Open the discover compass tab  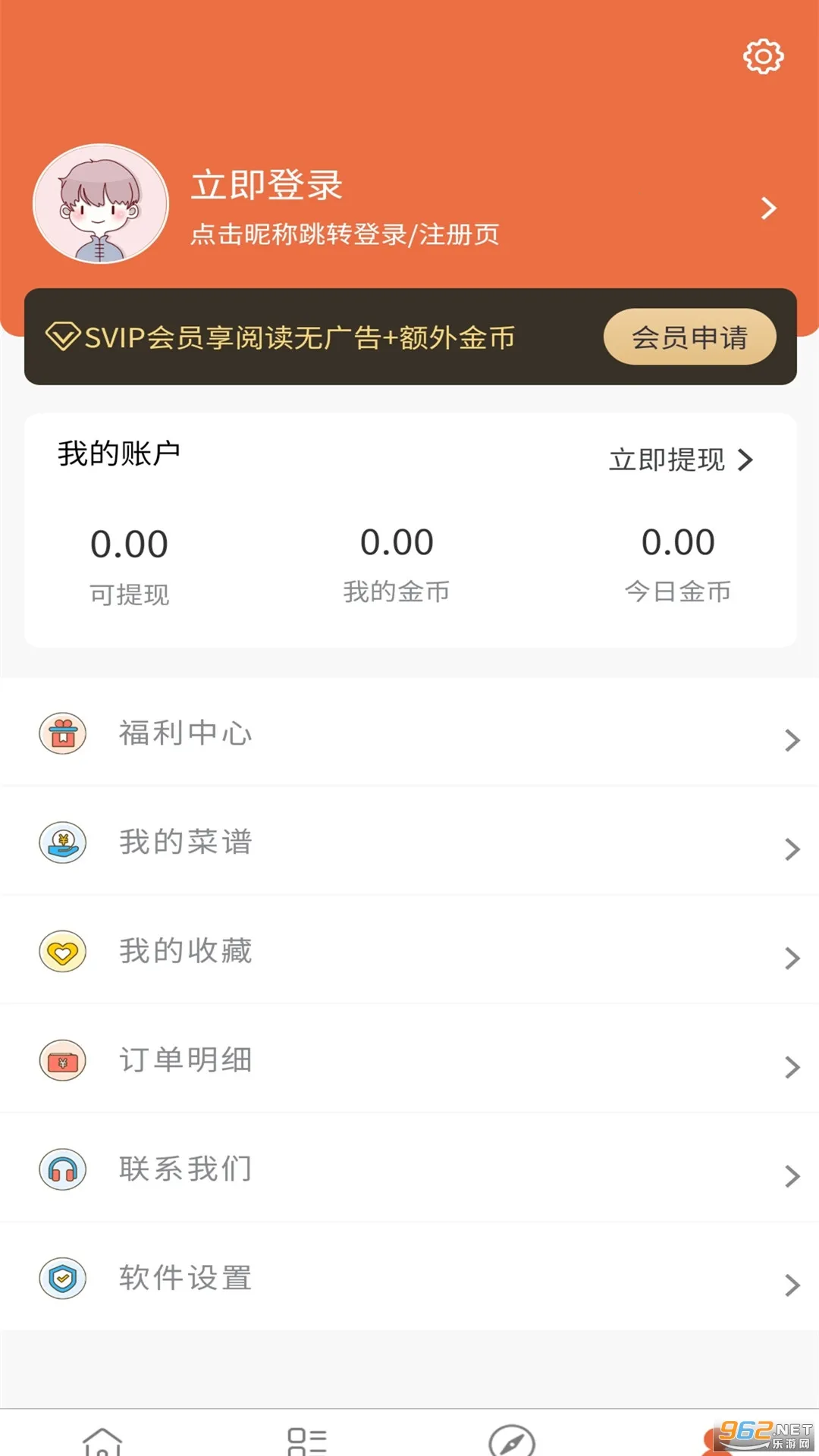[x=512, y=1437]
